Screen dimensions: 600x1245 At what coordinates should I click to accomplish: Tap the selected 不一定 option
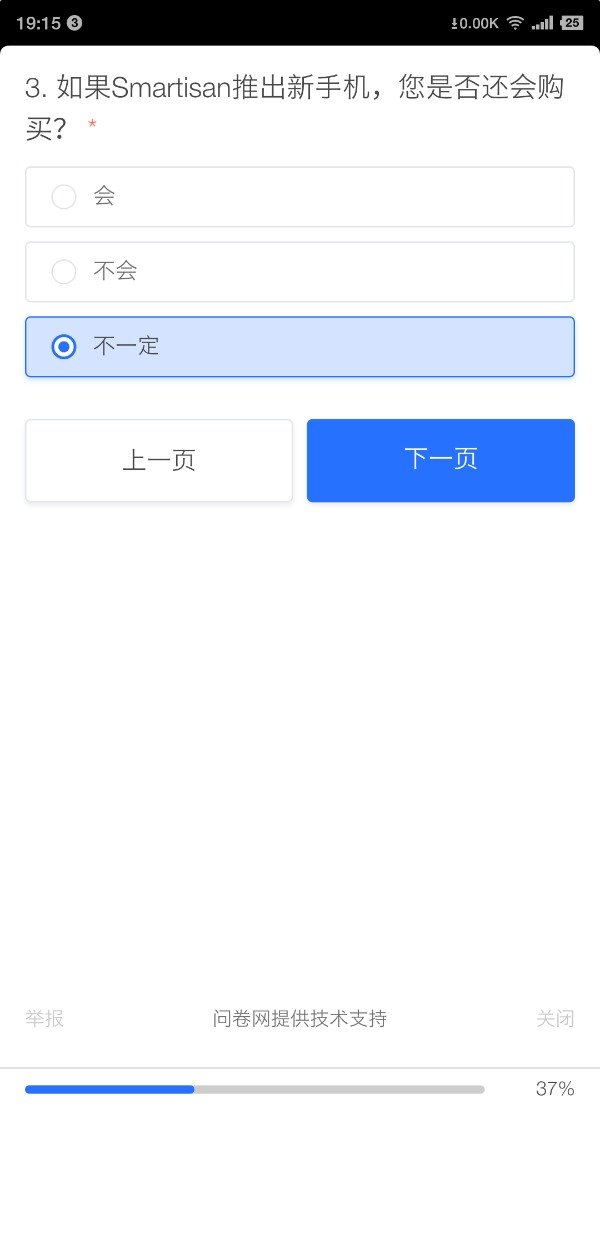(x=300, y=347)
